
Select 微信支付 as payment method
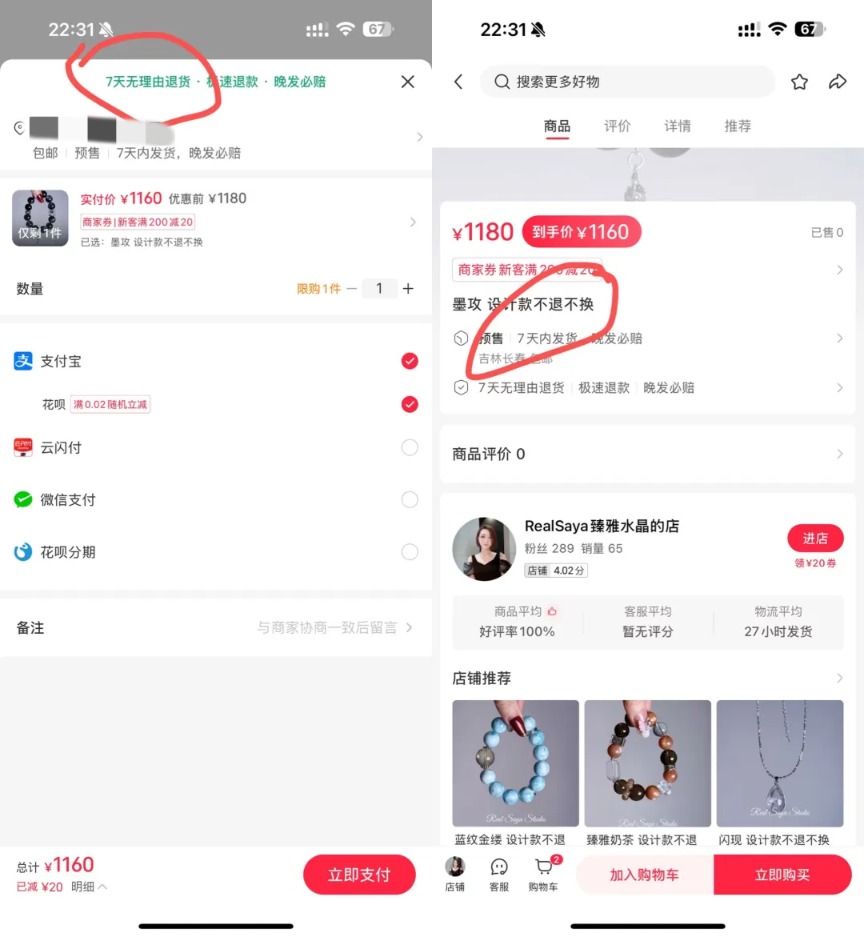pyautogui.click(x=409, y=500)
